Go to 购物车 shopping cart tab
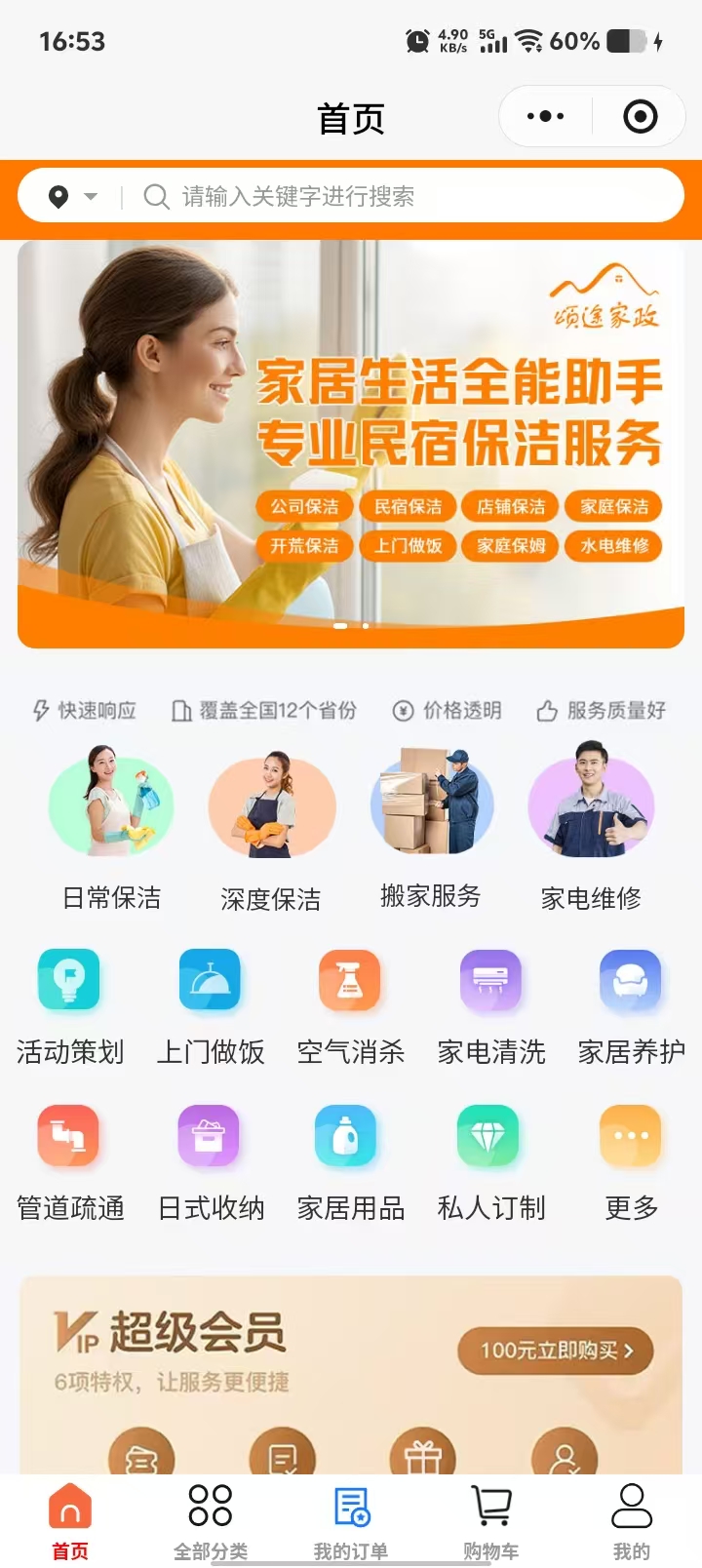The height and width of the screenshot is (1568, 702). point(490,1521)
